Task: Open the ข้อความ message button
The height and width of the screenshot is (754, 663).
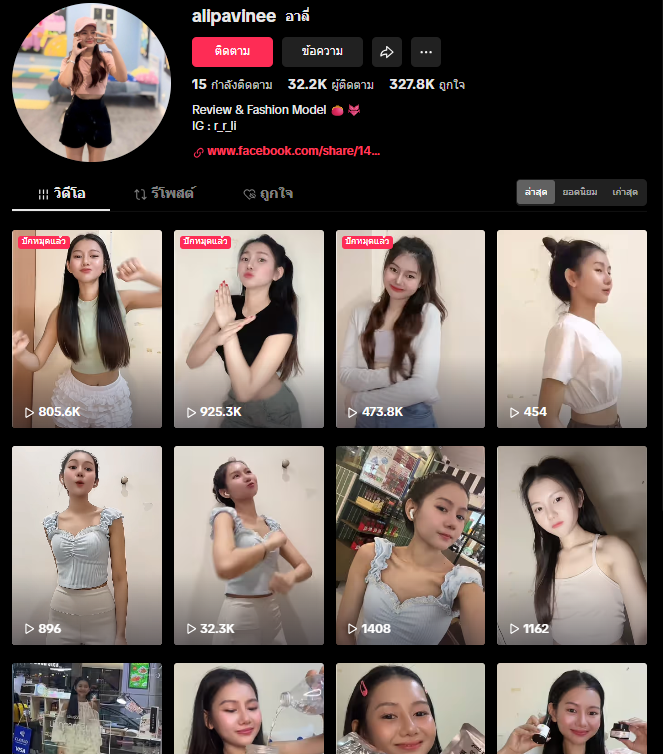Action: point(322,52)
